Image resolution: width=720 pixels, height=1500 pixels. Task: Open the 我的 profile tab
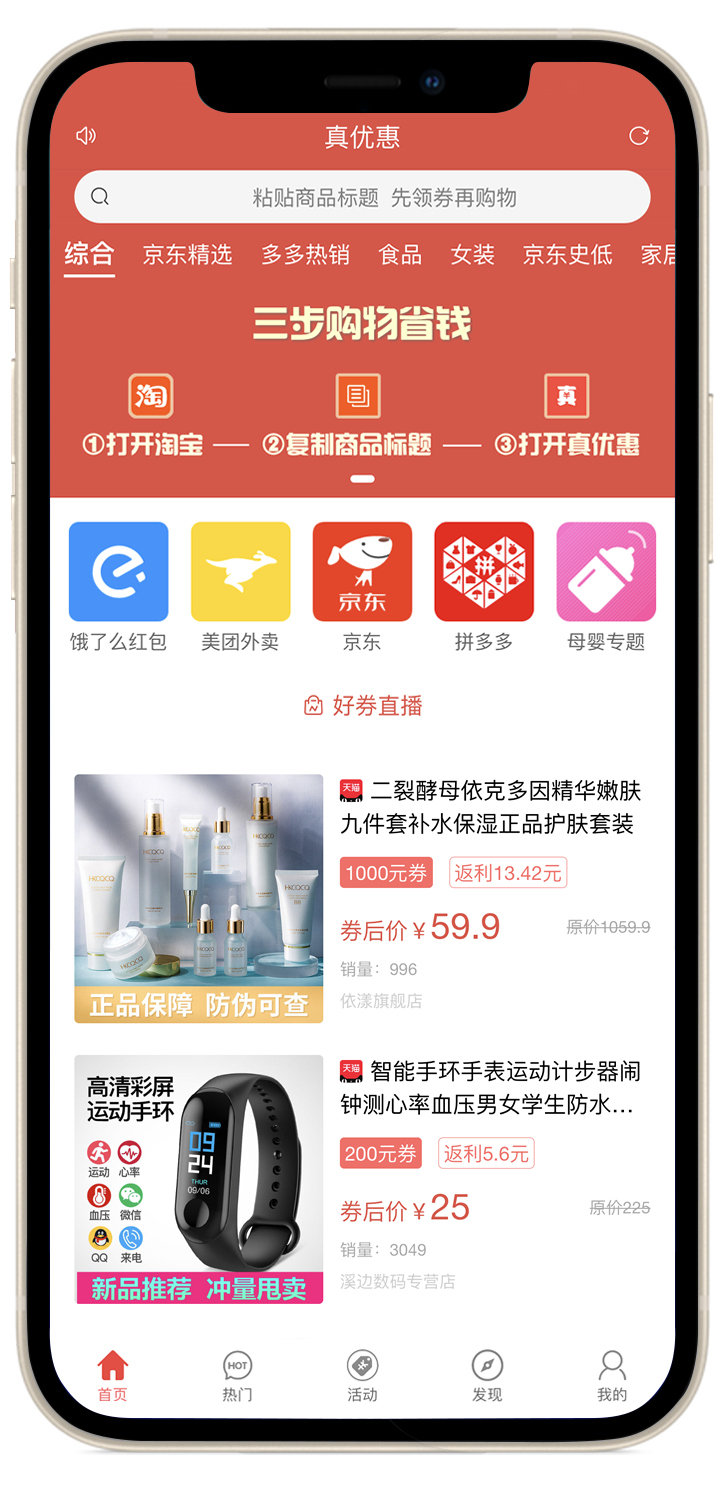tap(611, 1376)
